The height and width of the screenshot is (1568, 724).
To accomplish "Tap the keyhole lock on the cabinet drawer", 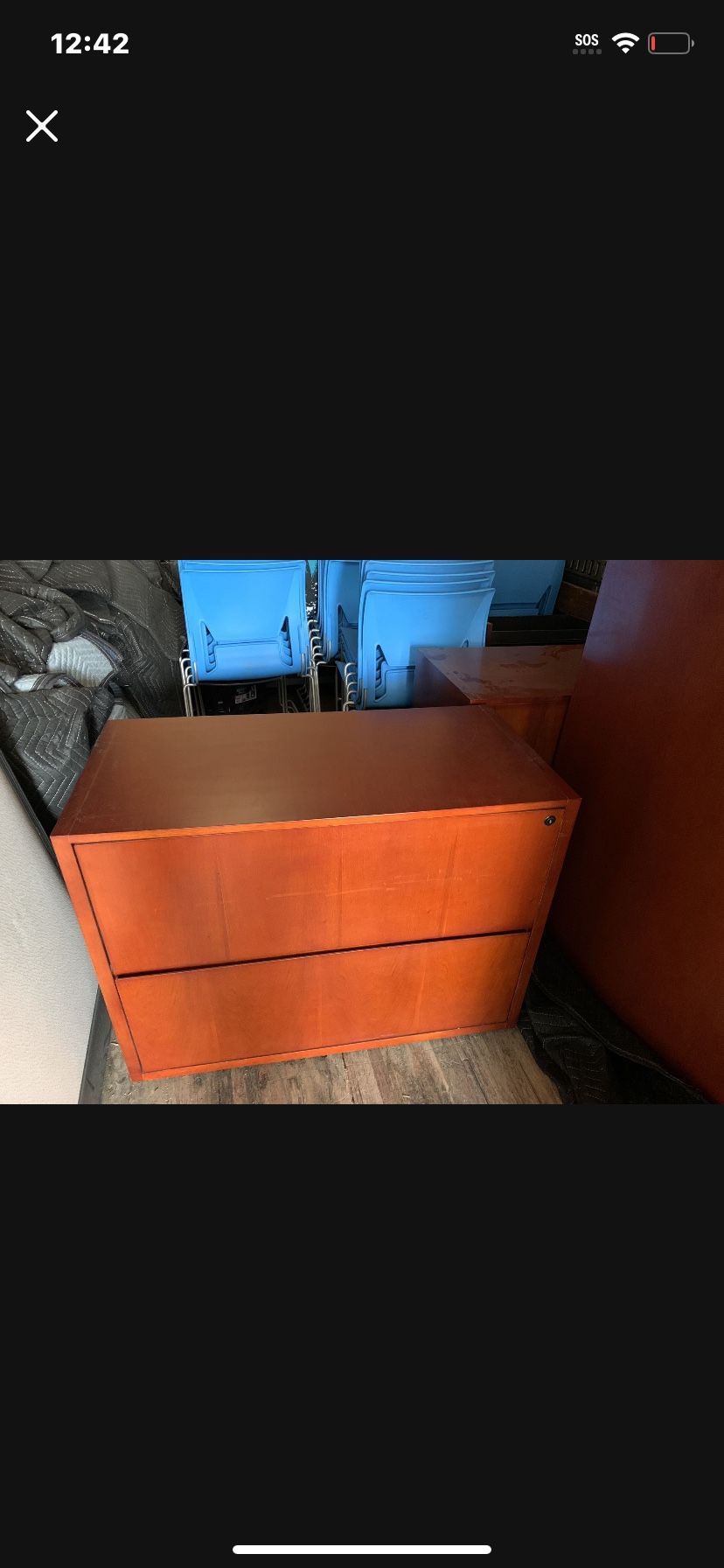I will click(547, 821).
